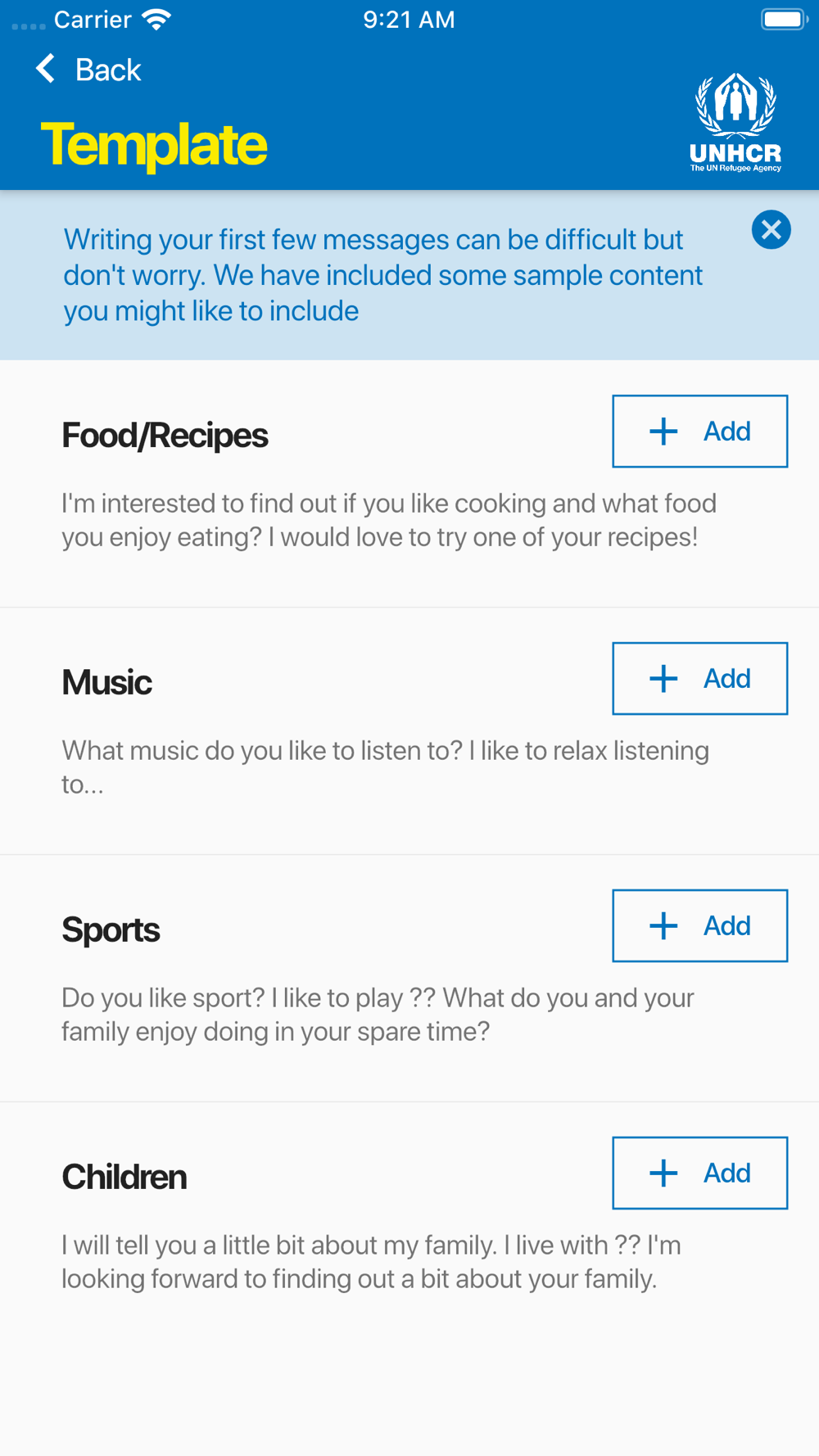819x1456 pixels.
Task: Go back to the previous screen
Action: coord(88,70)
